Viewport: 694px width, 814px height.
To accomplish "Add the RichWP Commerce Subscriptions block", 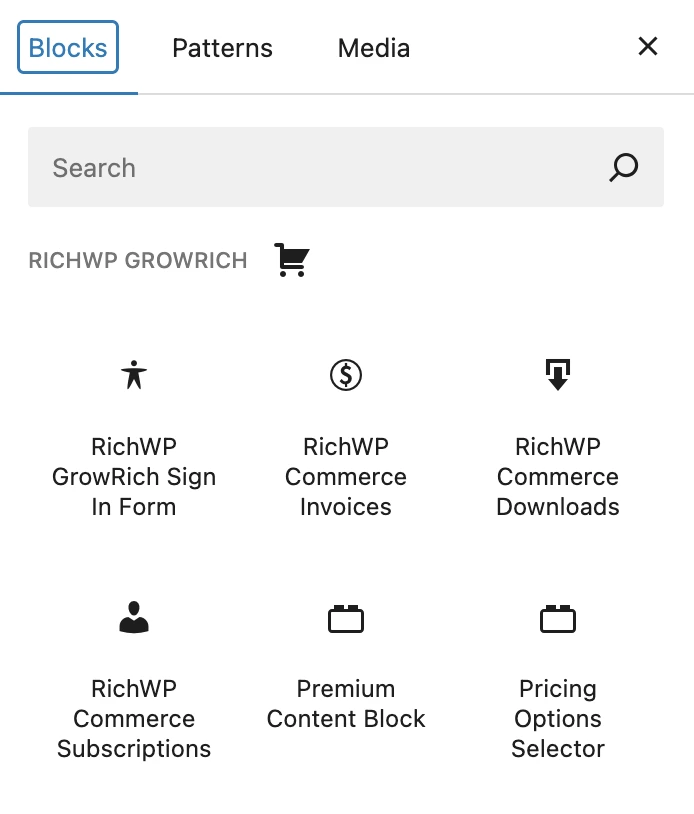I will coord(134,682).
